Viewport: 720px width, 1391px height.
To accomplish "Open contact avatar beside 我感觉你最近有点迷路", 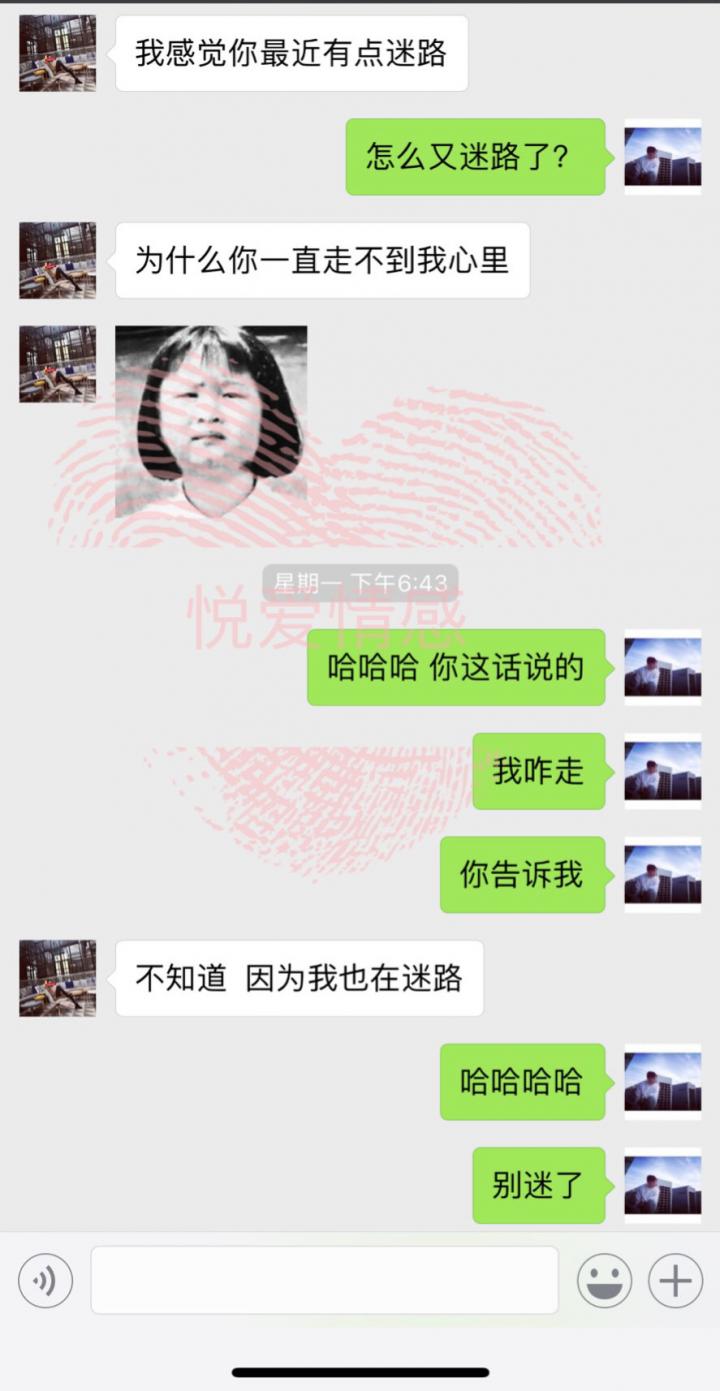I will [58, 53].
